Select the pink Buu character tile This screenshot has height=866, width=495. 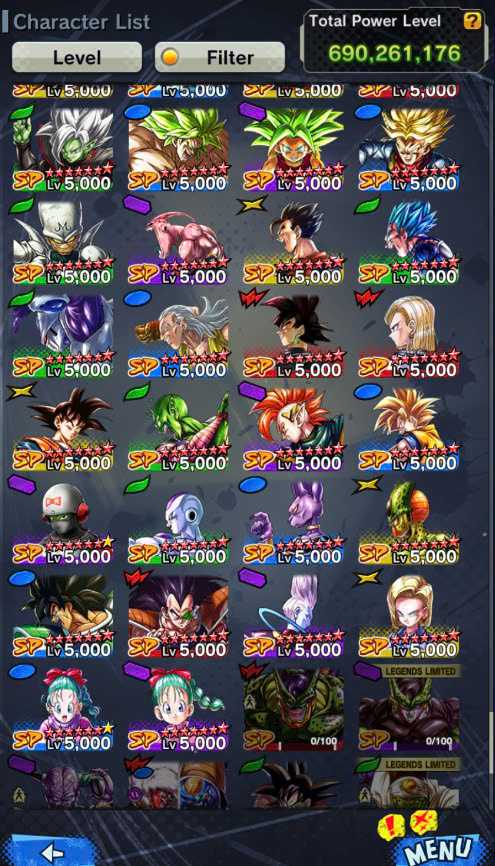click(x=178, y=243)
